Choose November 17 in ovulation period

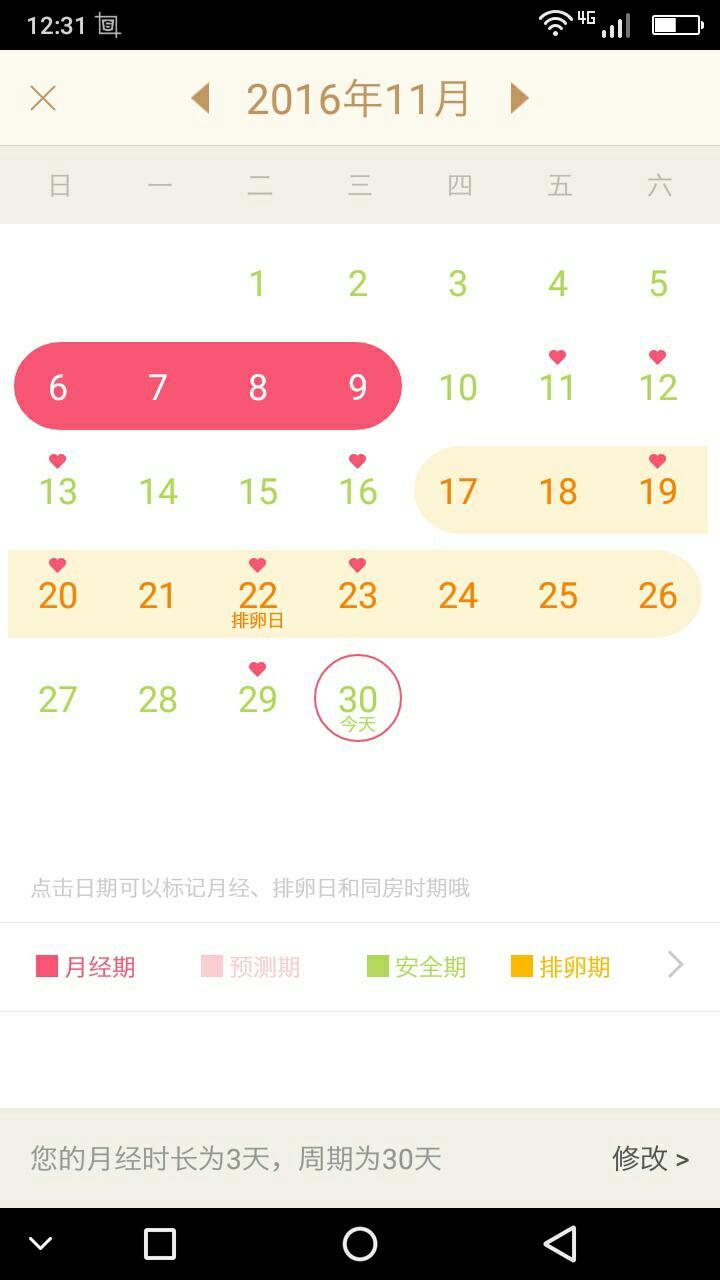point(458,491)
